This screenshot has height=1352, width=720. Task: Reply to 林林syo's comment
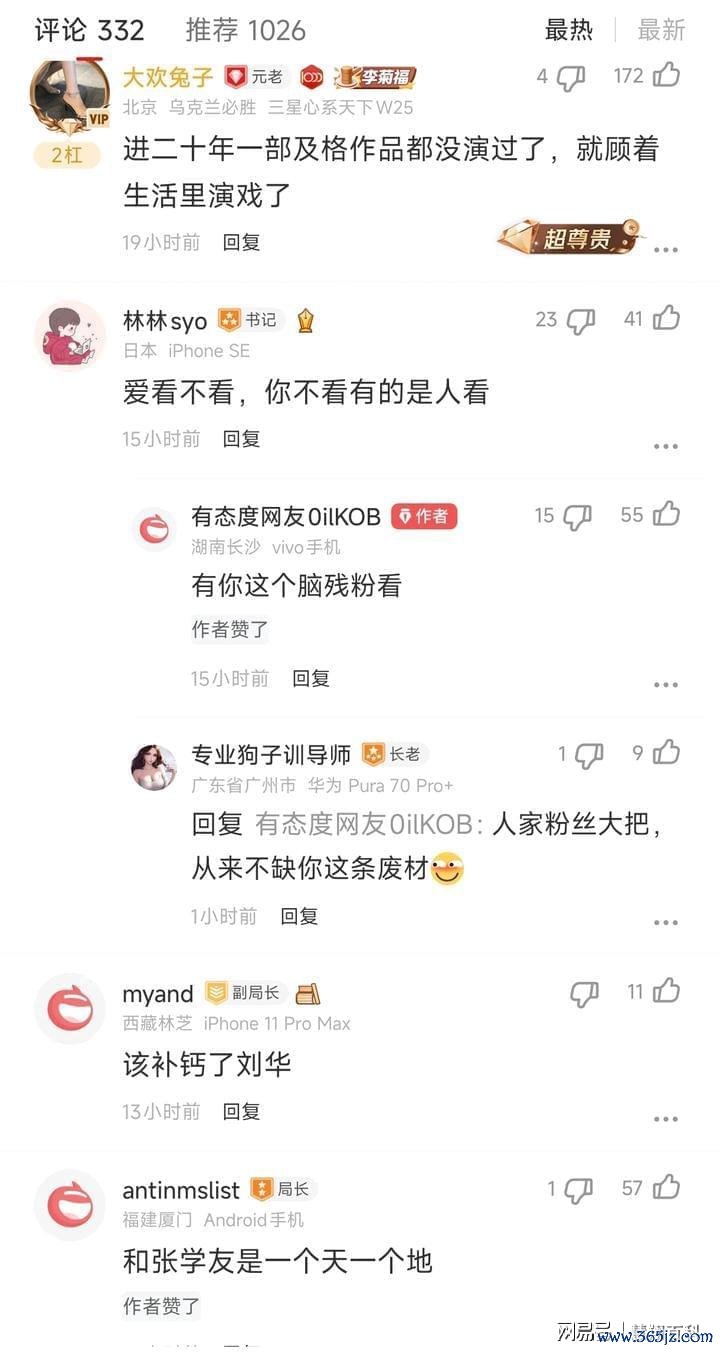click(x=241, y=438)
